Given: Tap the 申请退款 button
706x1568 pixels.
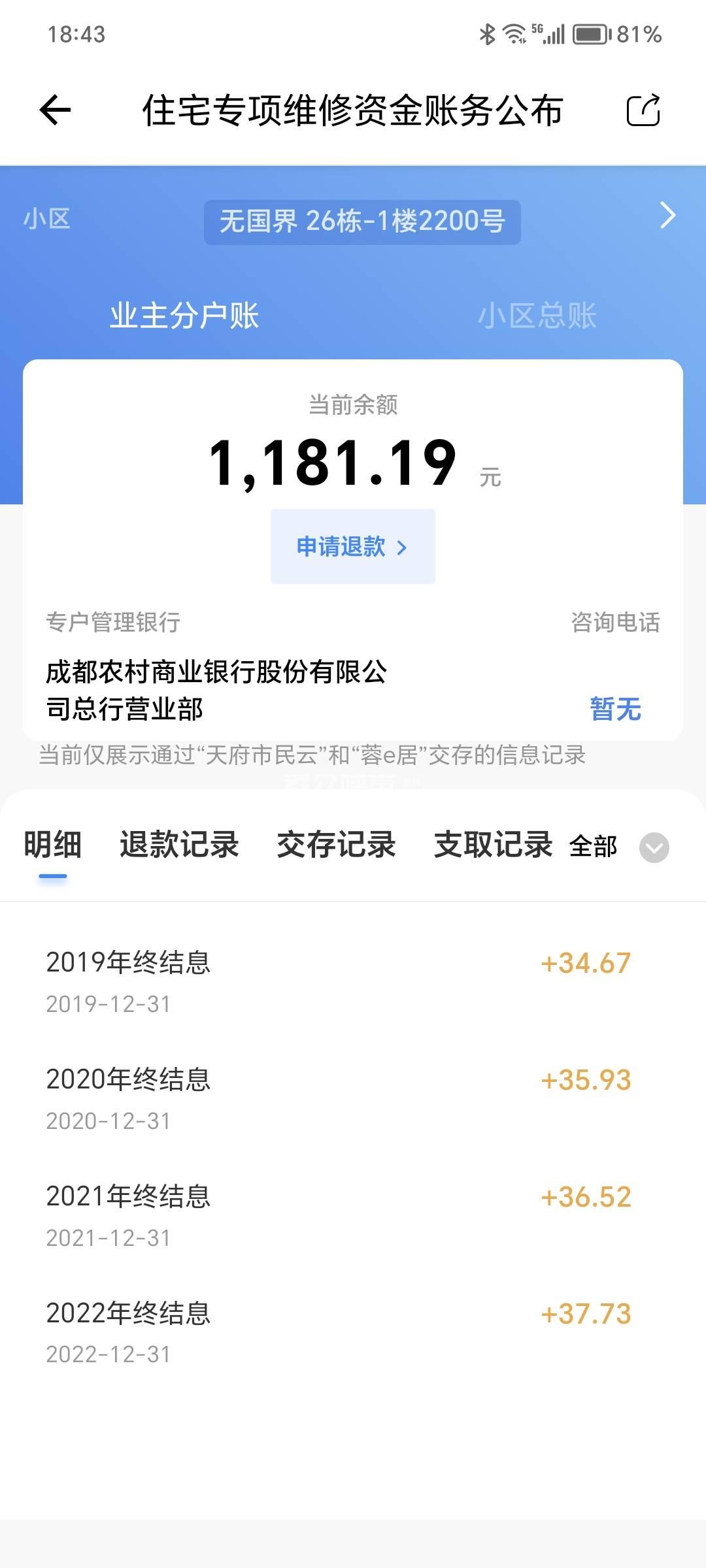Looking at the screenshot, I should pos(352,547).
